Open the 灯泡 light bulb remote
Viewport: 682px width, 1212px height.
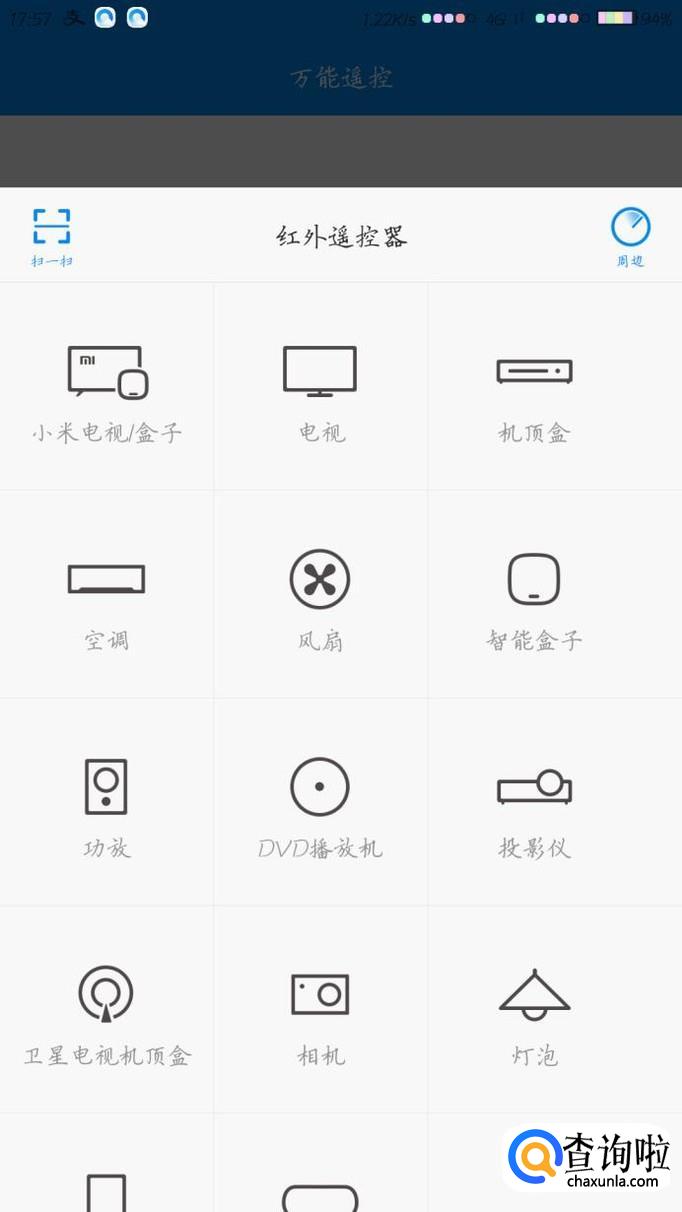click(534, 1010)
